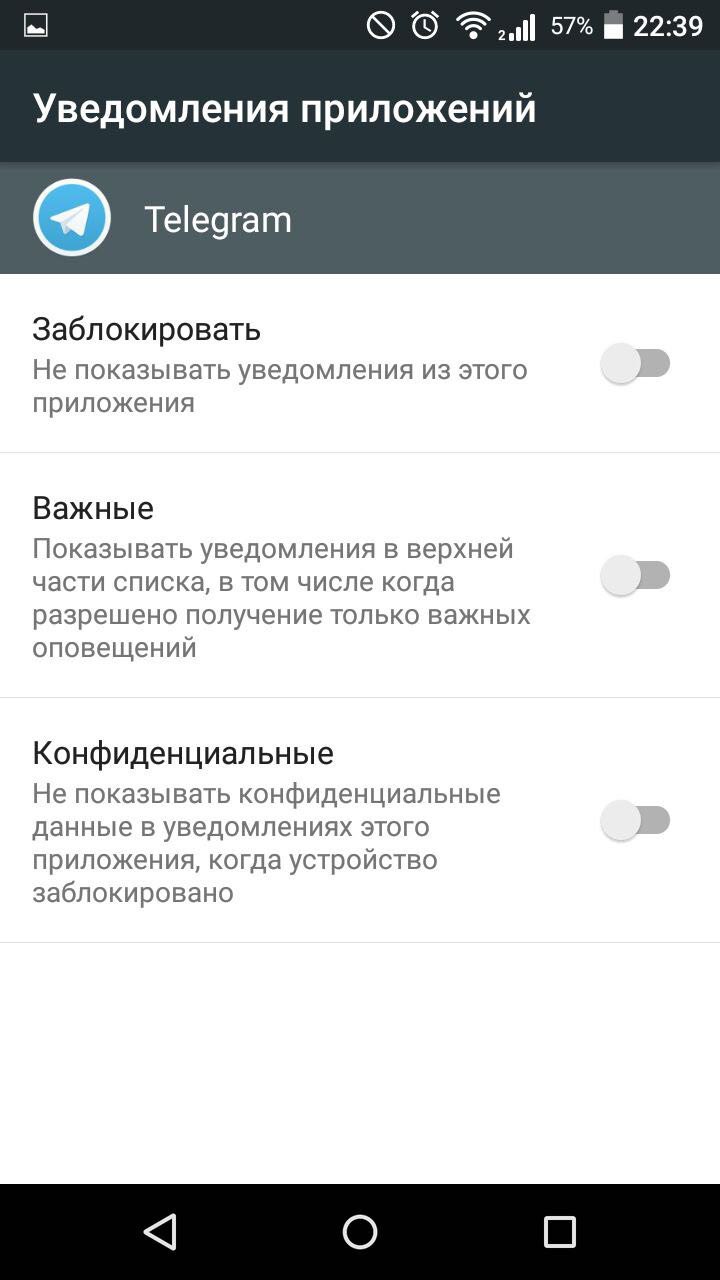
Task: Go to the home screen
Action: pos(360,1232)
